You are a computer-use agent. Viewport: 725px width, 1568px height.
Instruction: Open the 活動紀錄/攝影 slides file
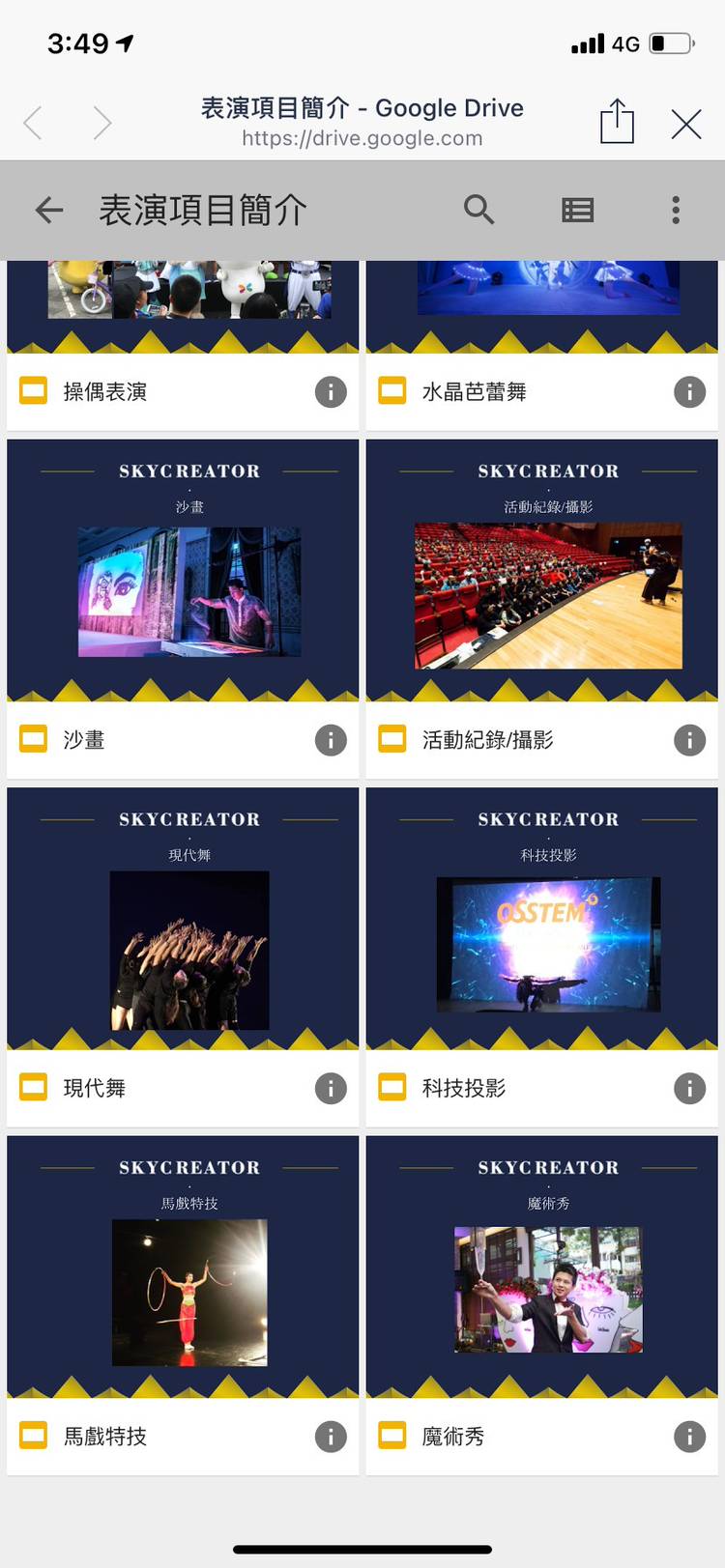click(x=541, y=609)
